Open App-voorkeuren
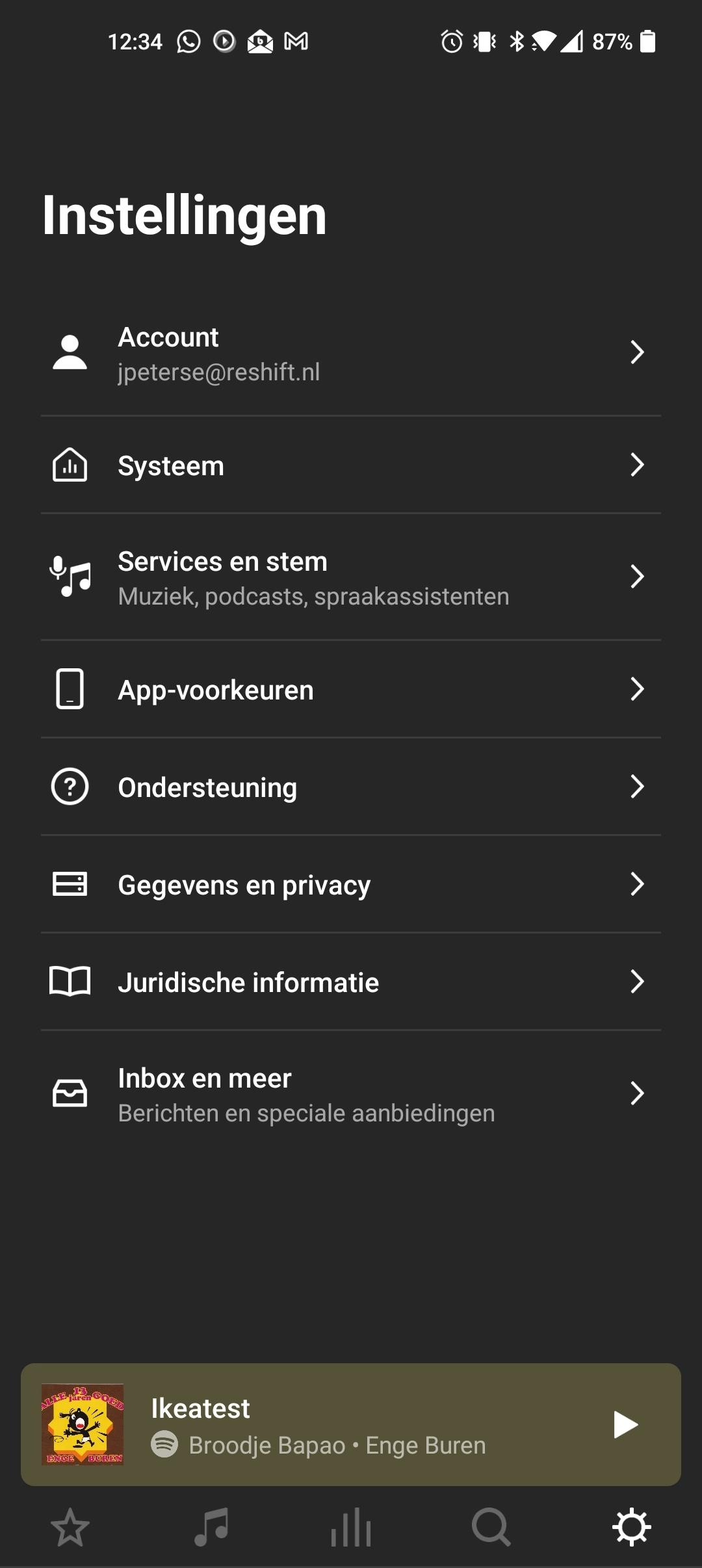This screenshot has height=1568, width=702. pyautogui.click(x=351, y=690)
